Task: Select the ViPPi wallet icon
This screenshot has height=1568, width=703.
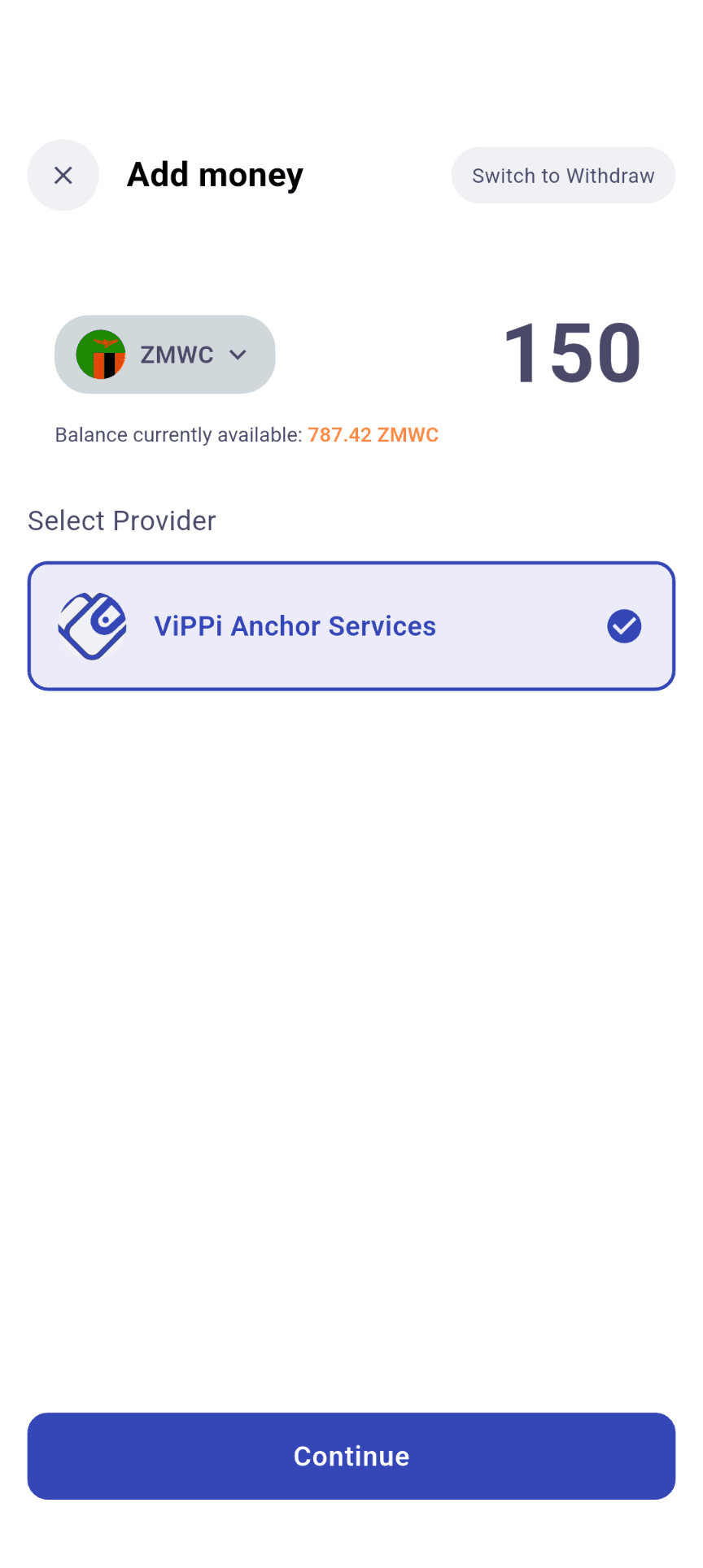Action: click(91, 625)
